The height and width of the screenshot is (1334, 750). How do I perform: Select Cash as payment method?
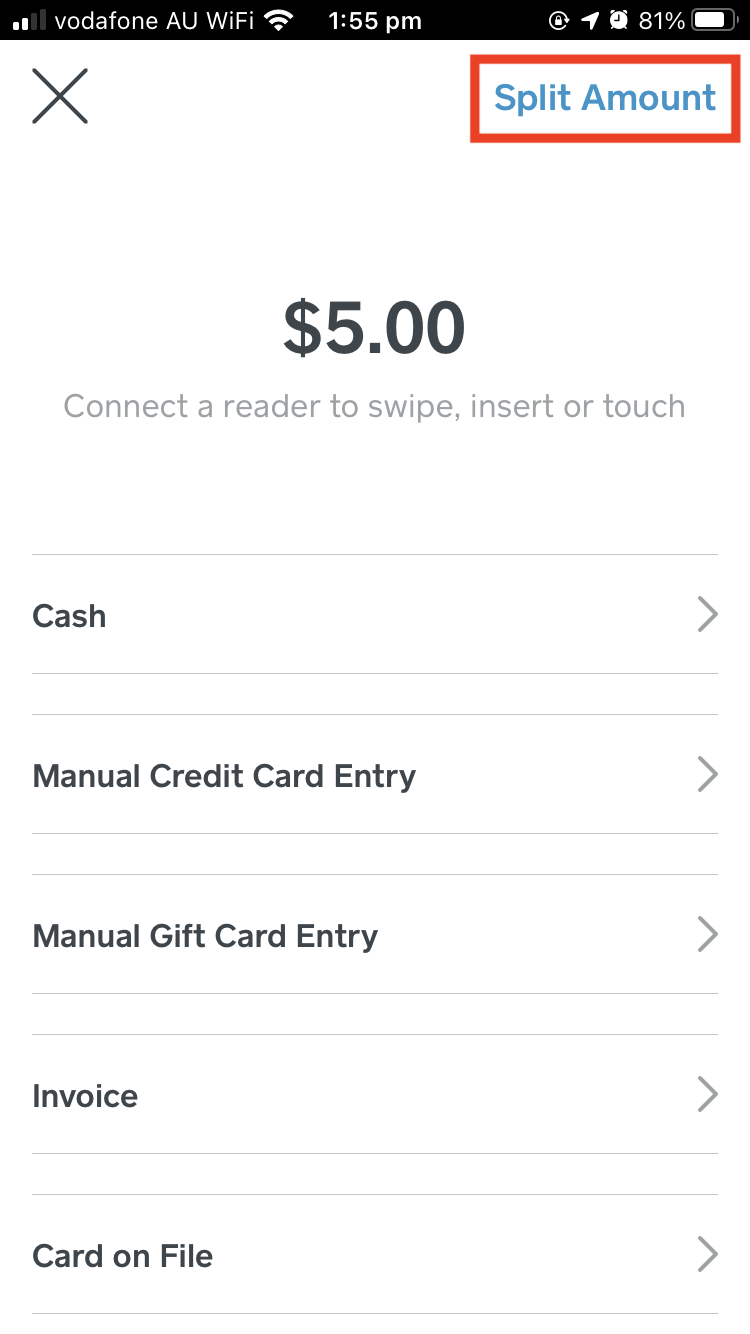pyautogui.click(x=374, y=615)
